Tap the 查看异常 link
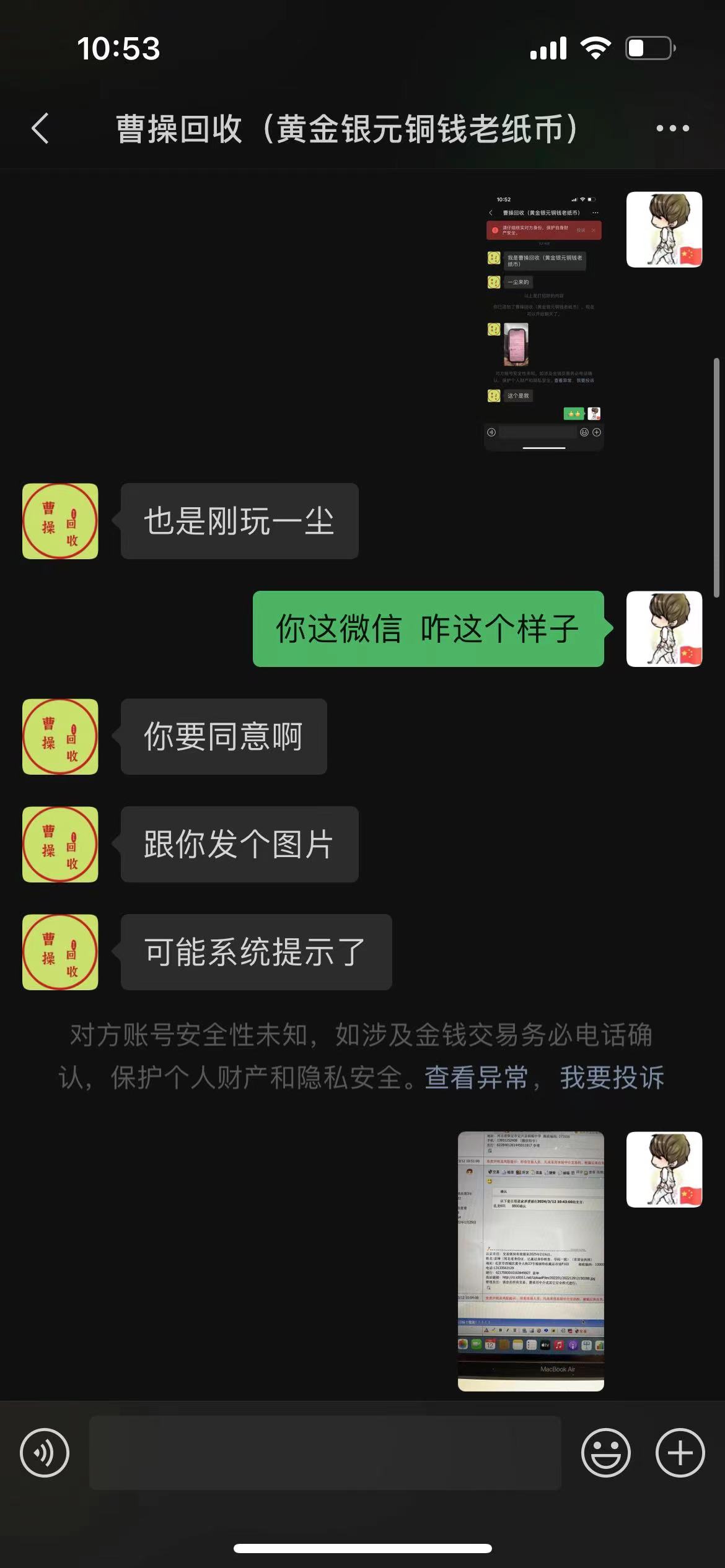The width and height of the screenshot is (725, 1568). pyautogui.click(x=476, y=1078)
